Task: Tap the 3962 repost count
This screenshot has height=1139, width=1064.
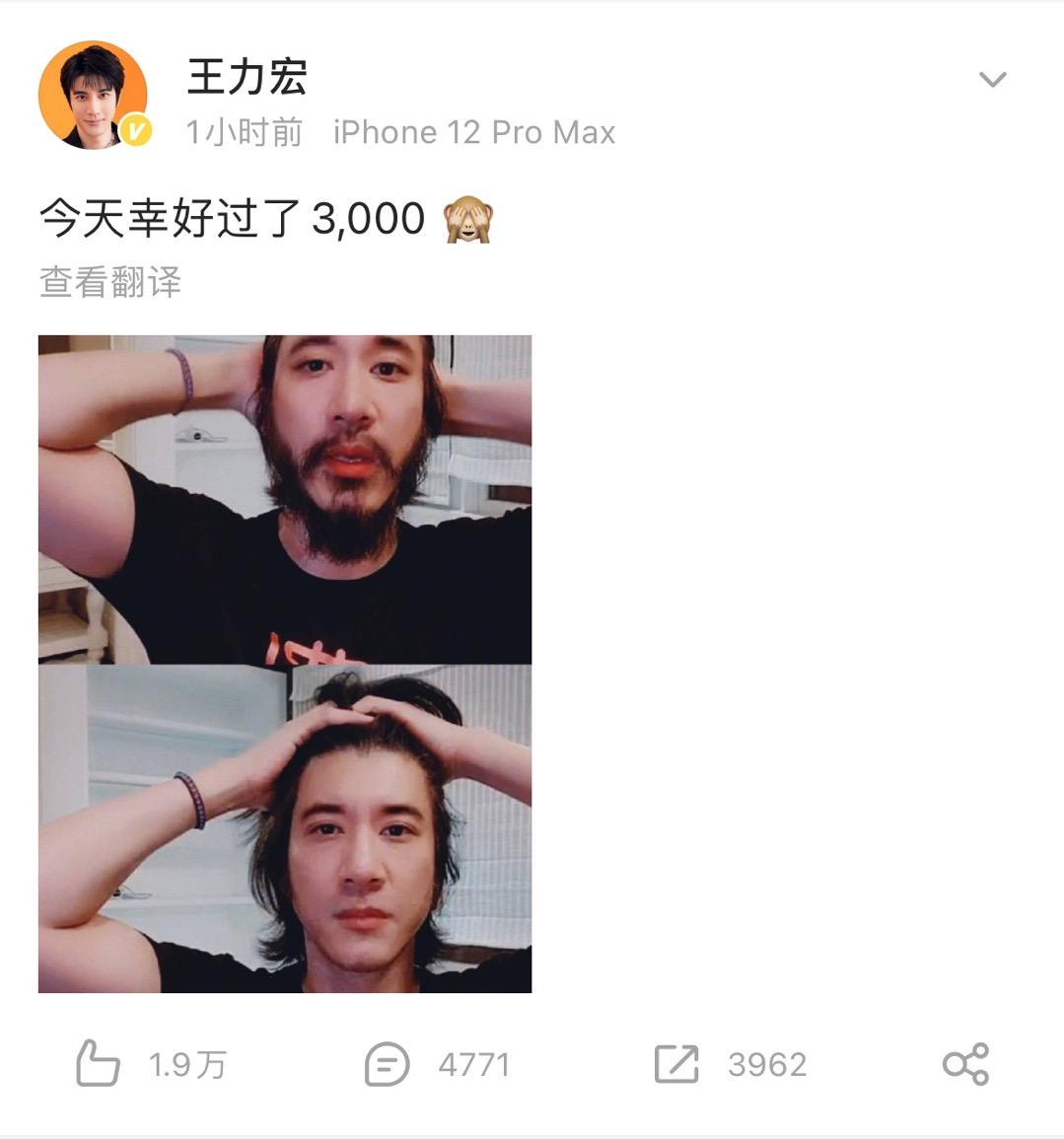Action: pyautogui.click(x=766, y=1063)
